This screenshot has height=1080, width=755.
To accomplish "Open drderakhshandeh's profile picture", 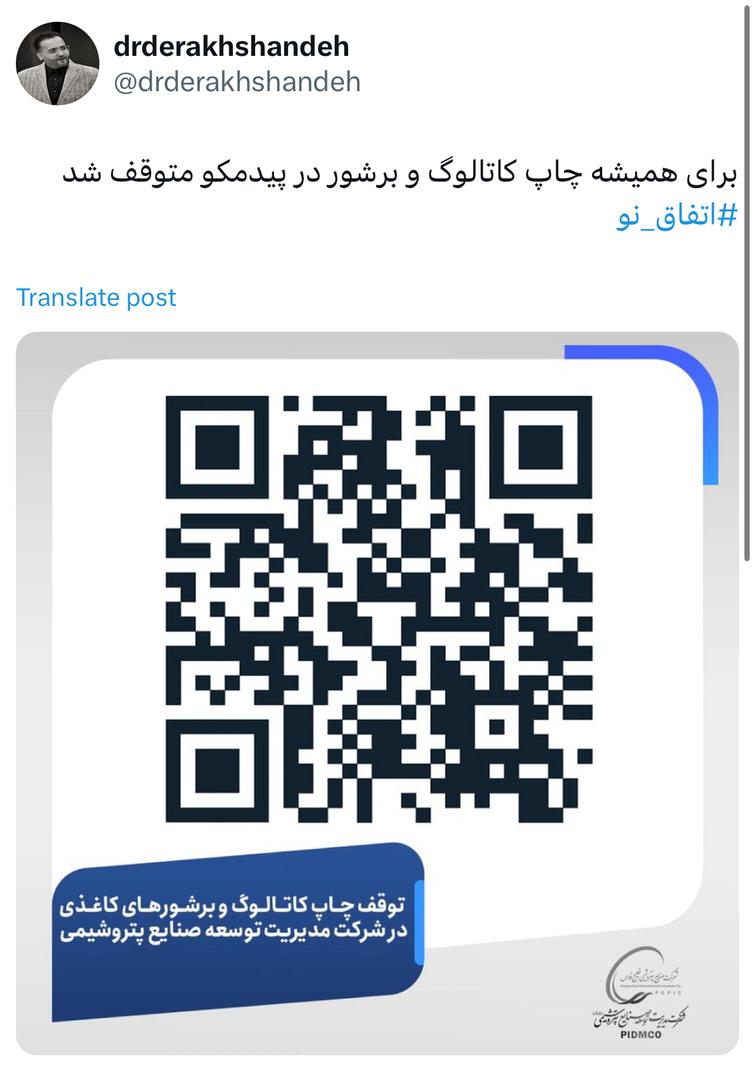I will pyautogui.click(x=57, y=63).
